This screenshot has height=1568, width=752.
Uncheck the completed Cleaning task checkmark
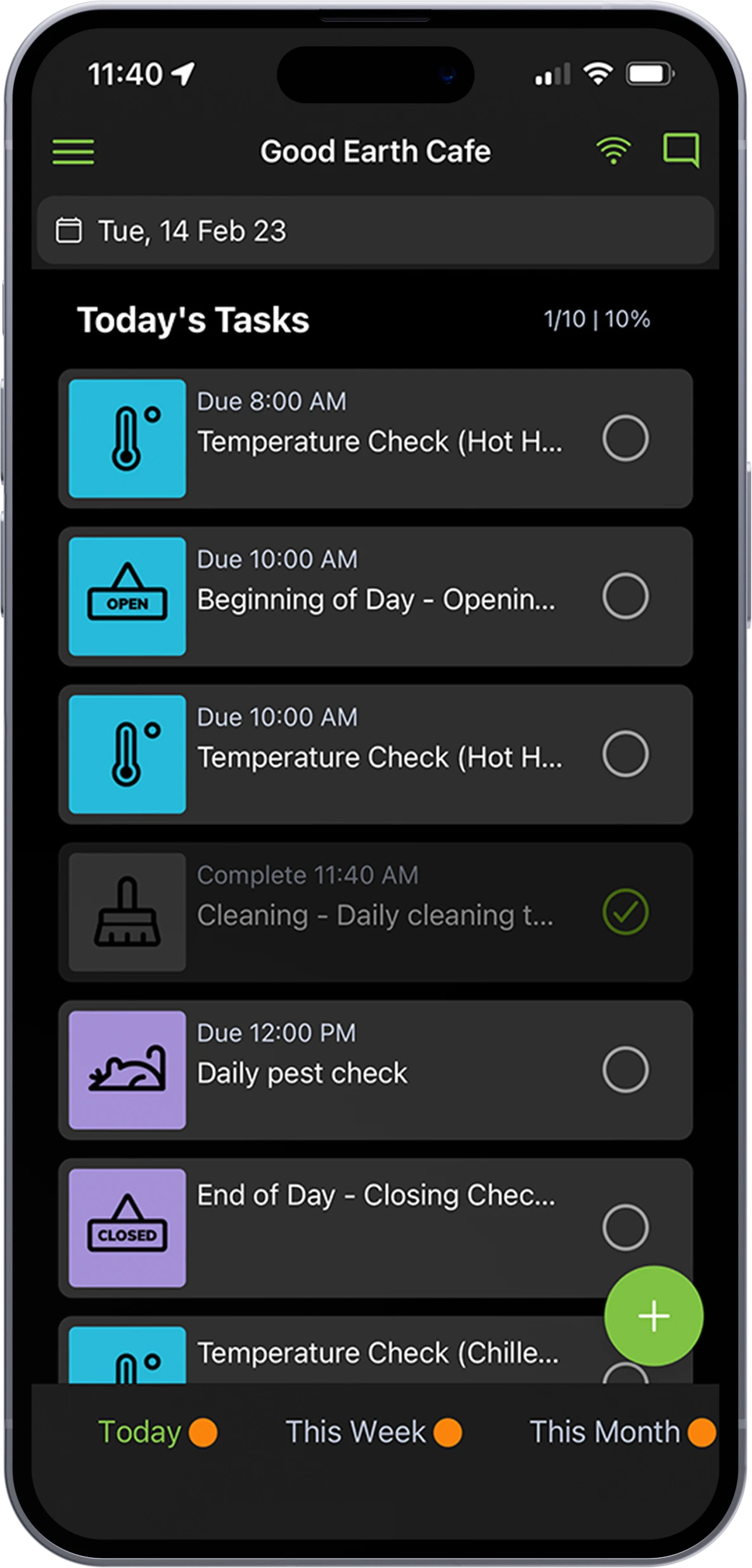point(626,912)
